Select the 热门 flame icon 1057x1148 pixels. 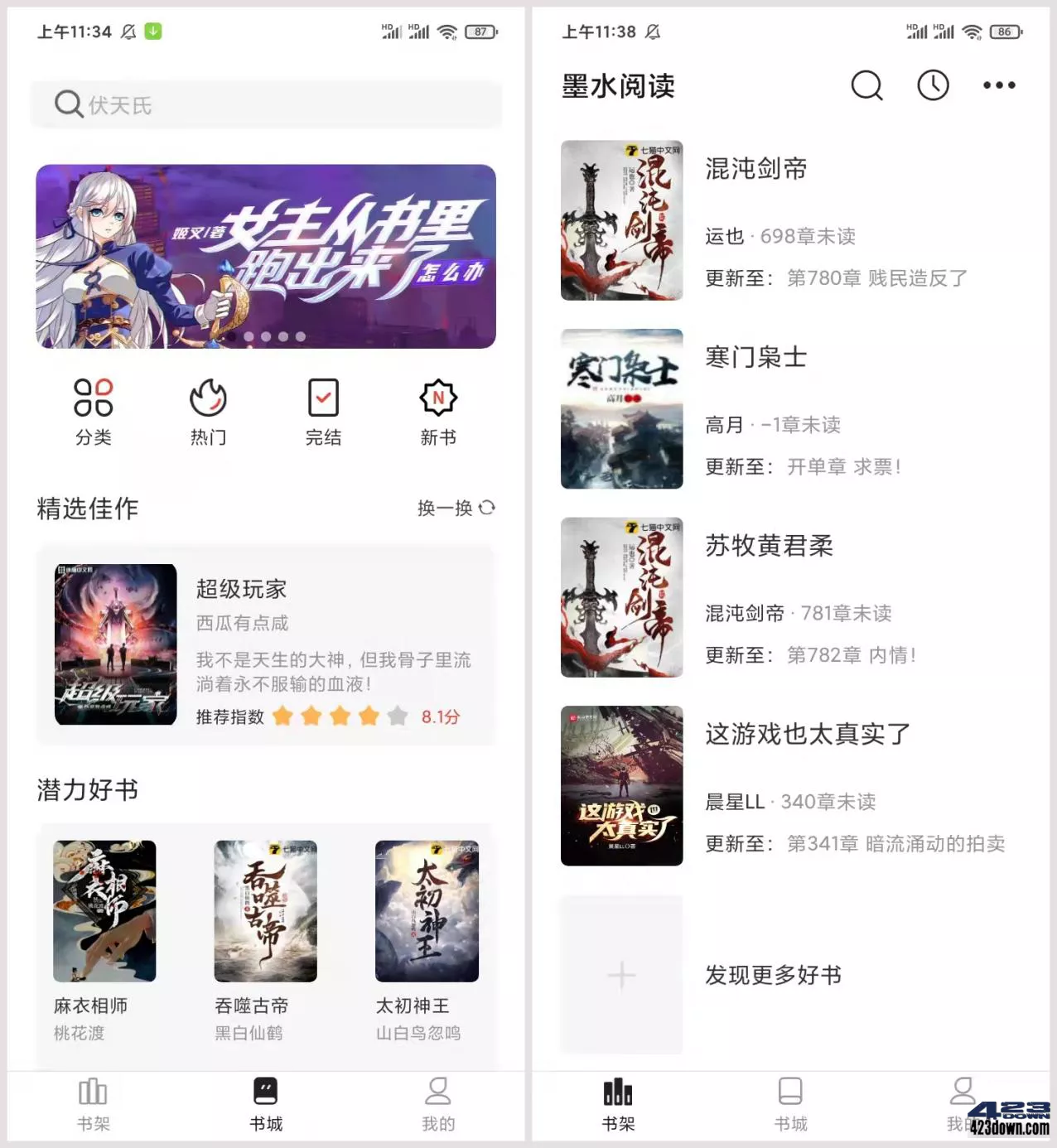(x=208, y=410)
